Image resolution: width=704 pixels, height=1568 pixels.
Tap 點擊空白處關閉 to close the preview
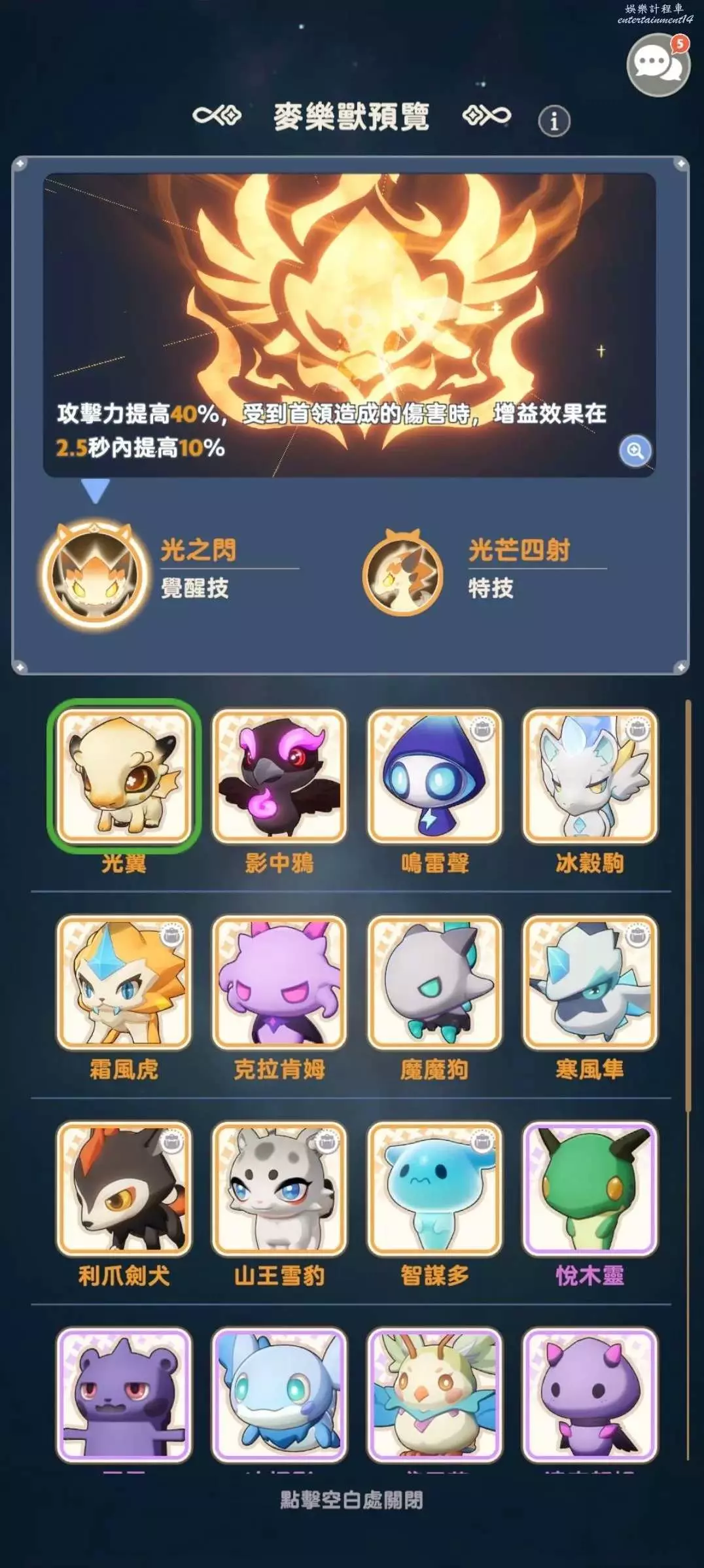tap(351, 1500)
